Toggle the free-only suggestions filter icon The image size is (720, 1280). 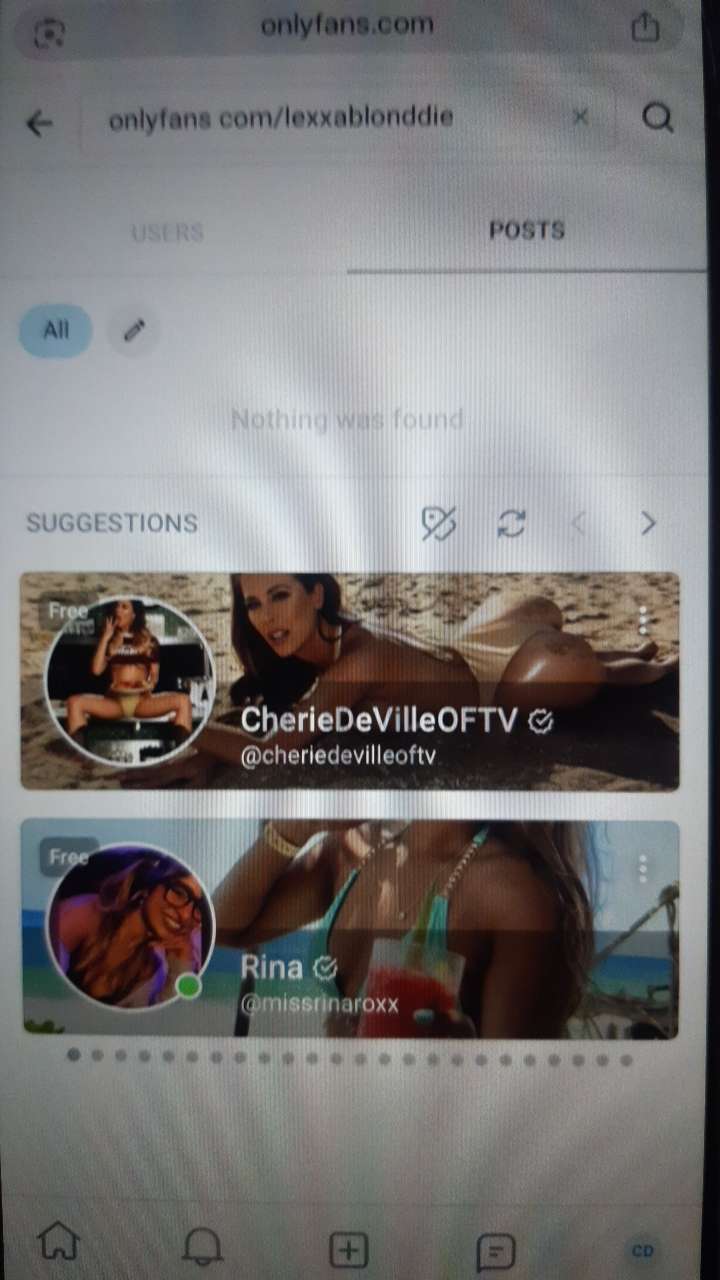point(439,523)
